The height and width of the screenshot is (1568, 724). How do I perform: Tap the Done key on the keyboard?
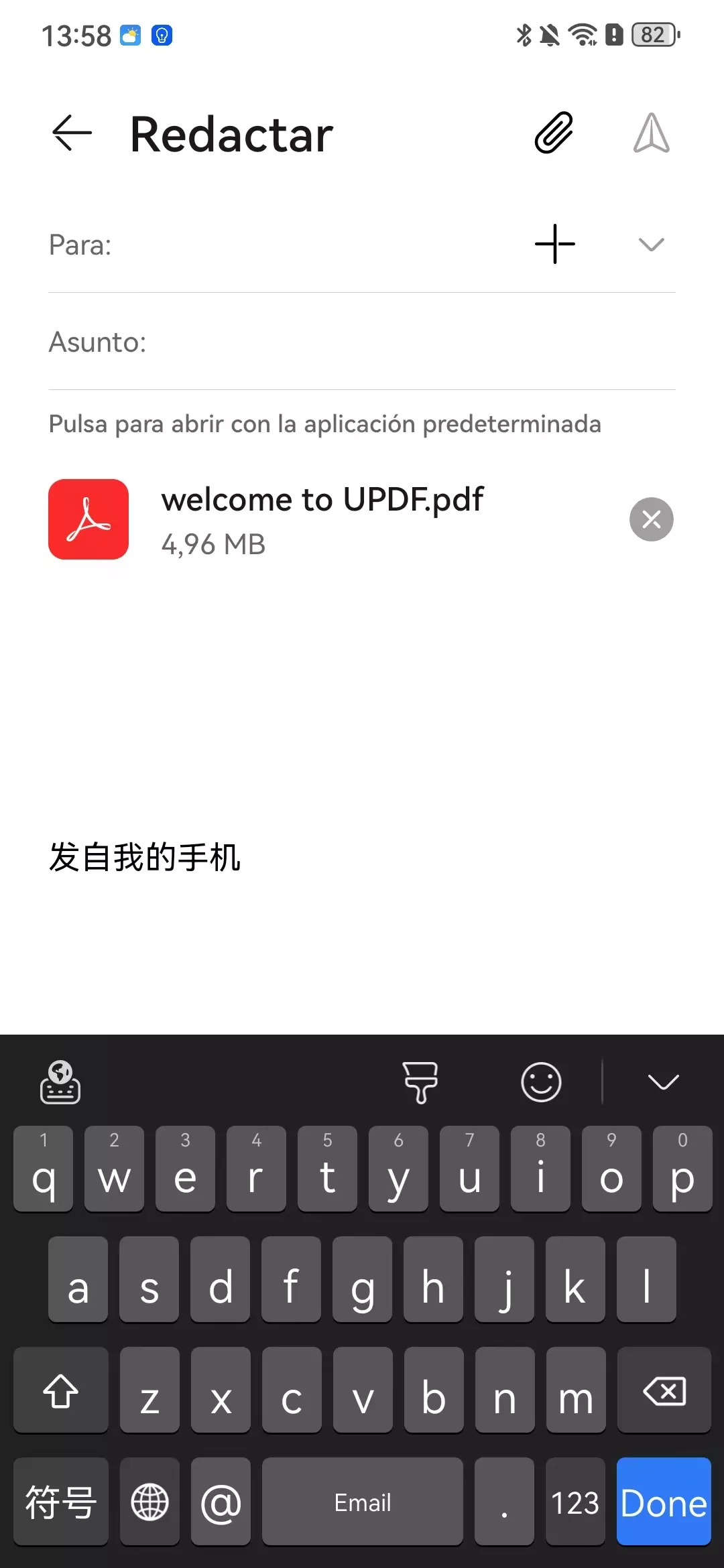coord(664,1502)
